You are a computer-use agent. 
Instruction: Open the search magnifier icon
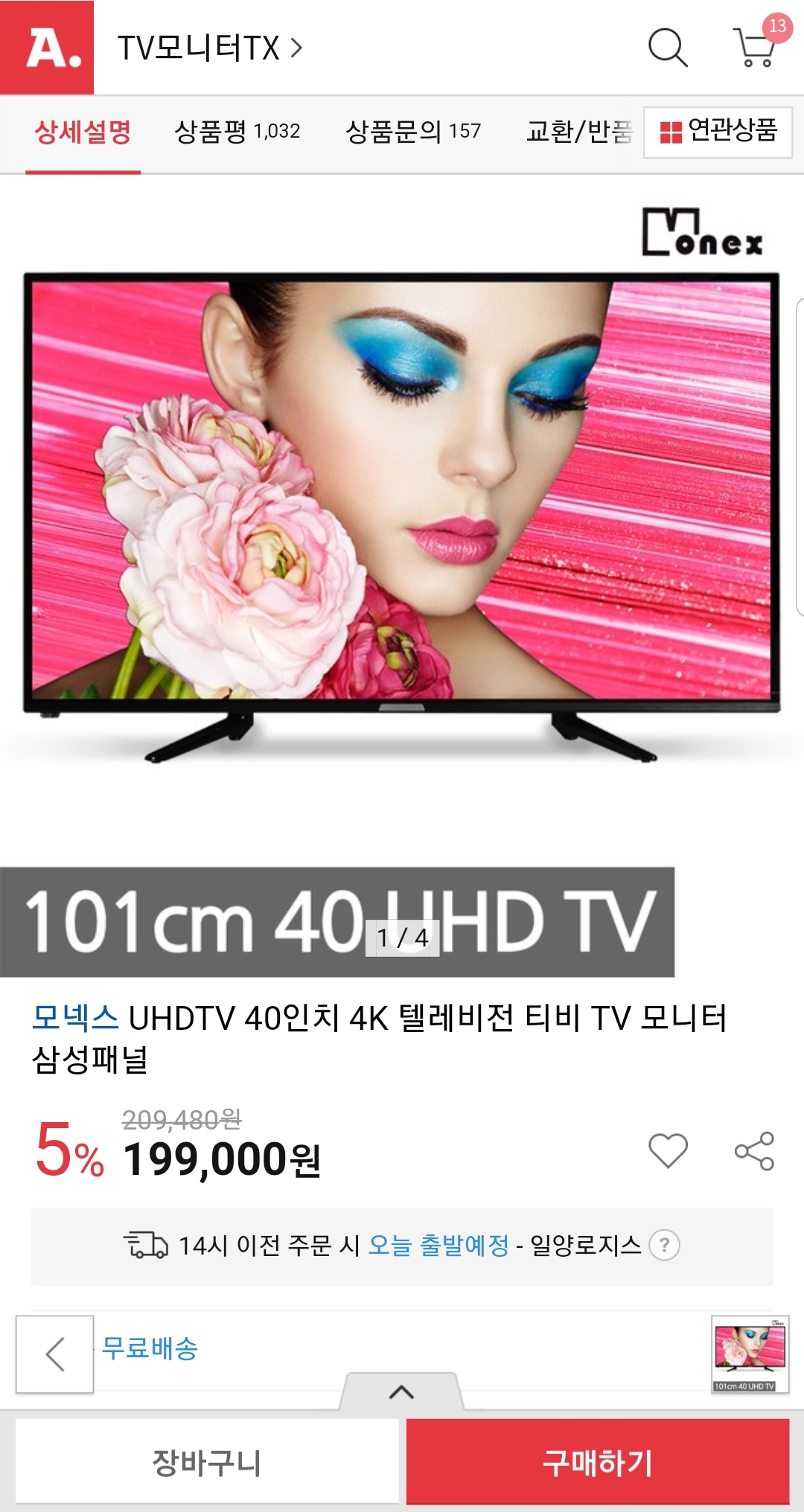pyautogui.click(x=667, y=48)
